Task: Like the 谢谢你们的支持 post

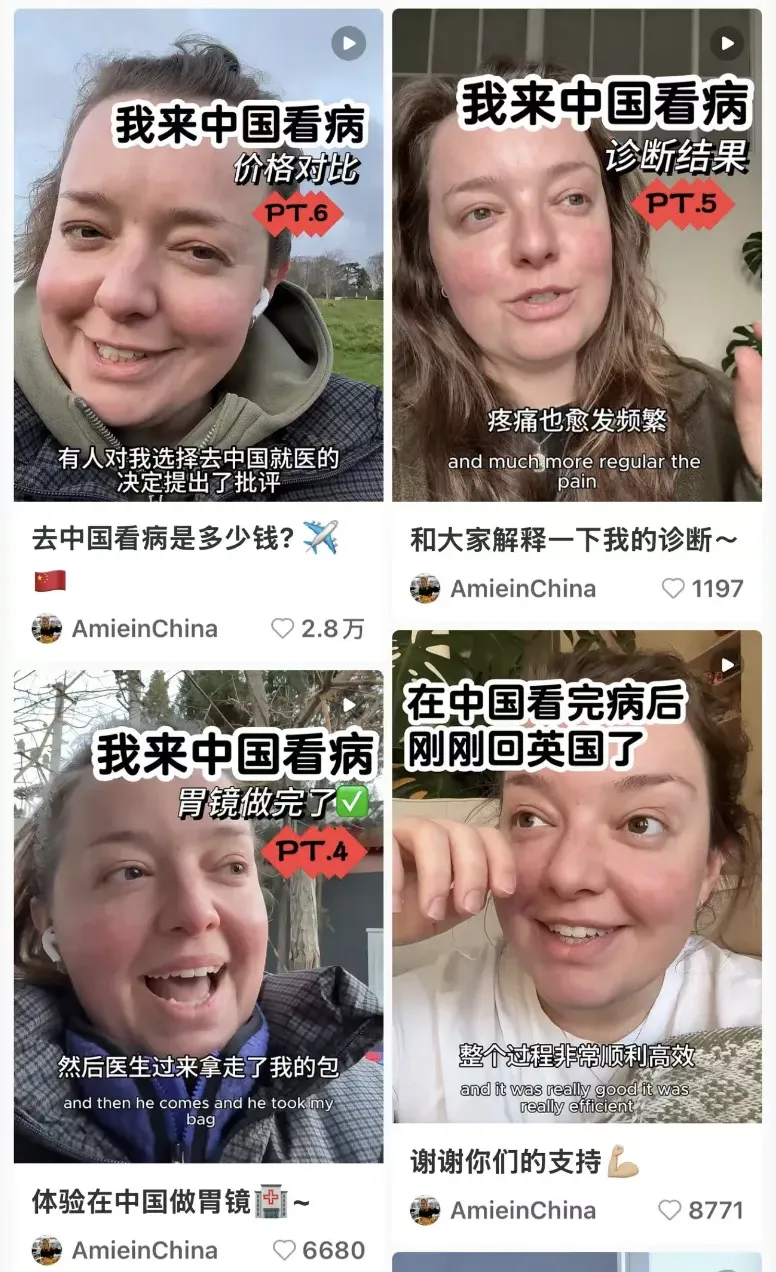Action: click(x=670, y=1210)
